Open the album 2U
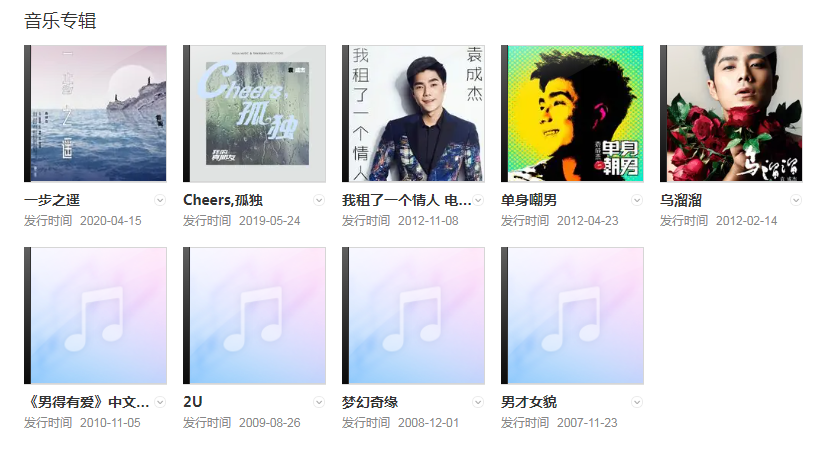The image size is (827, 465). (255, 315)
